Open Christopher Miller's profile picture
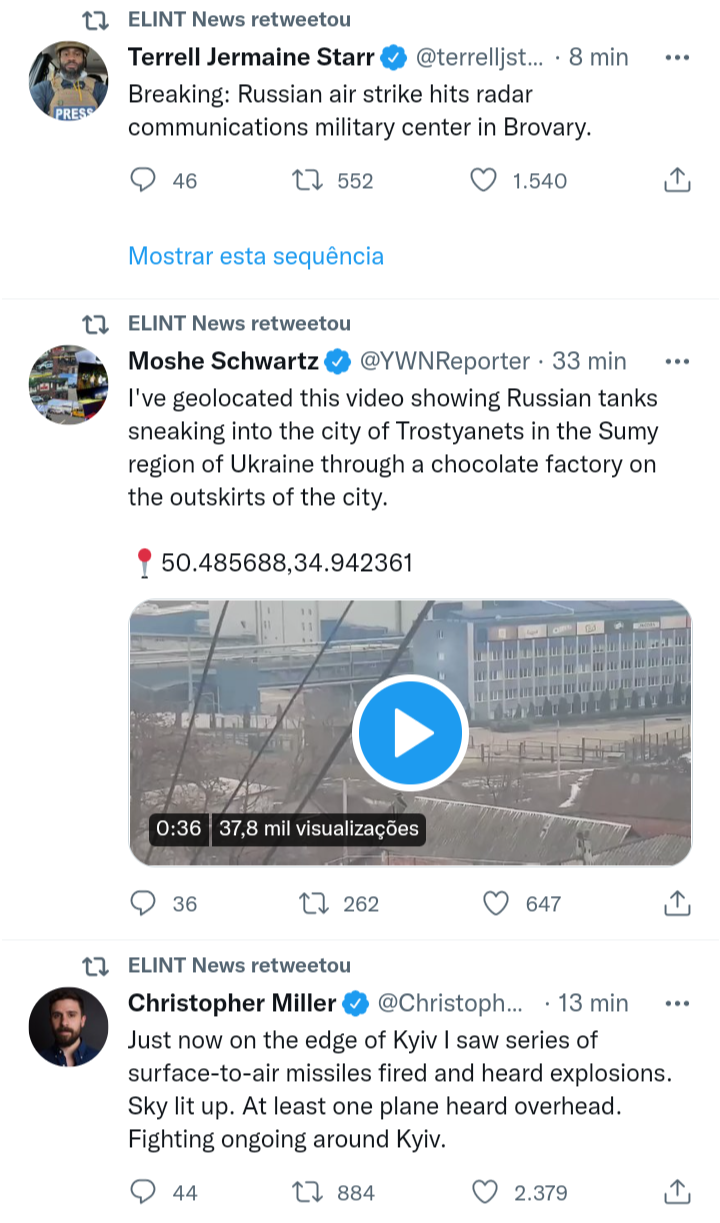Viewport: 720px width, 1223px height. click(x=68, y=1027)
